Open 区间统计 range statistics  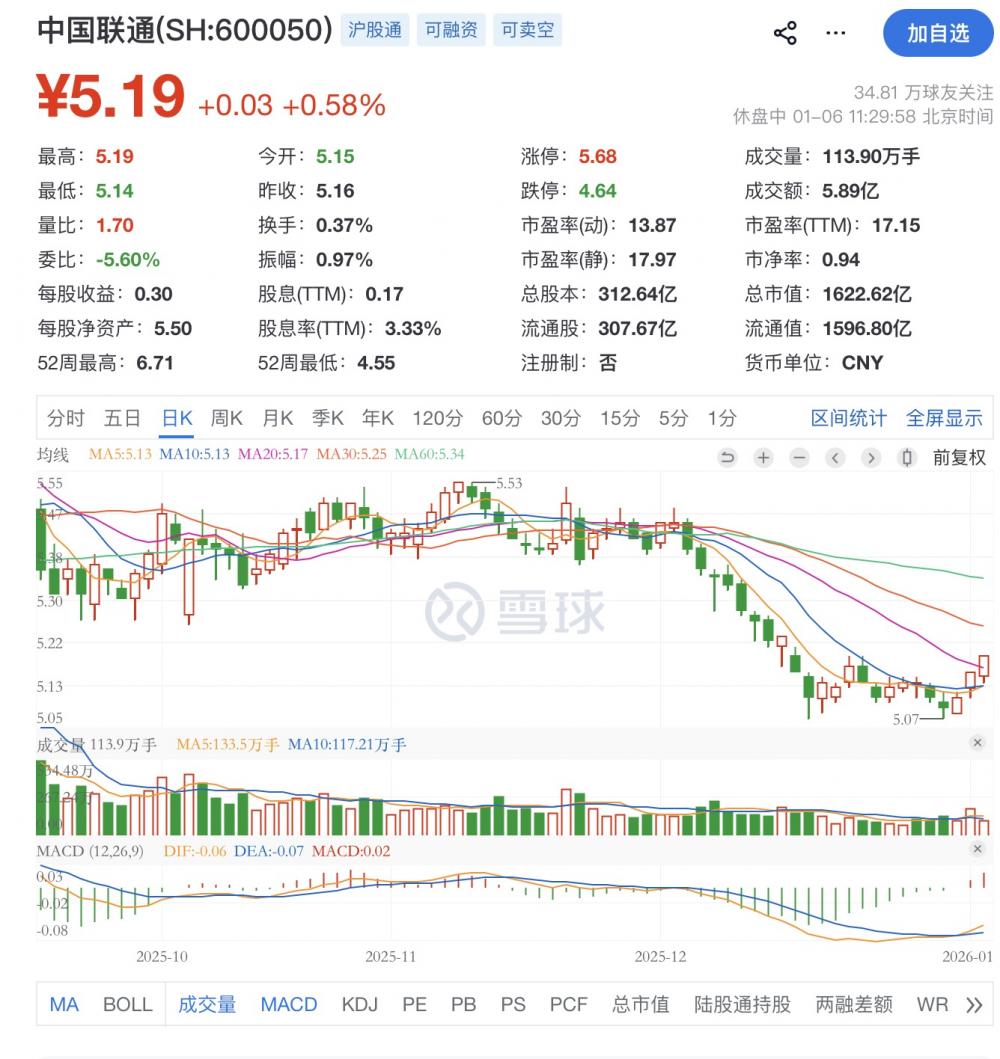coord(848,418)
